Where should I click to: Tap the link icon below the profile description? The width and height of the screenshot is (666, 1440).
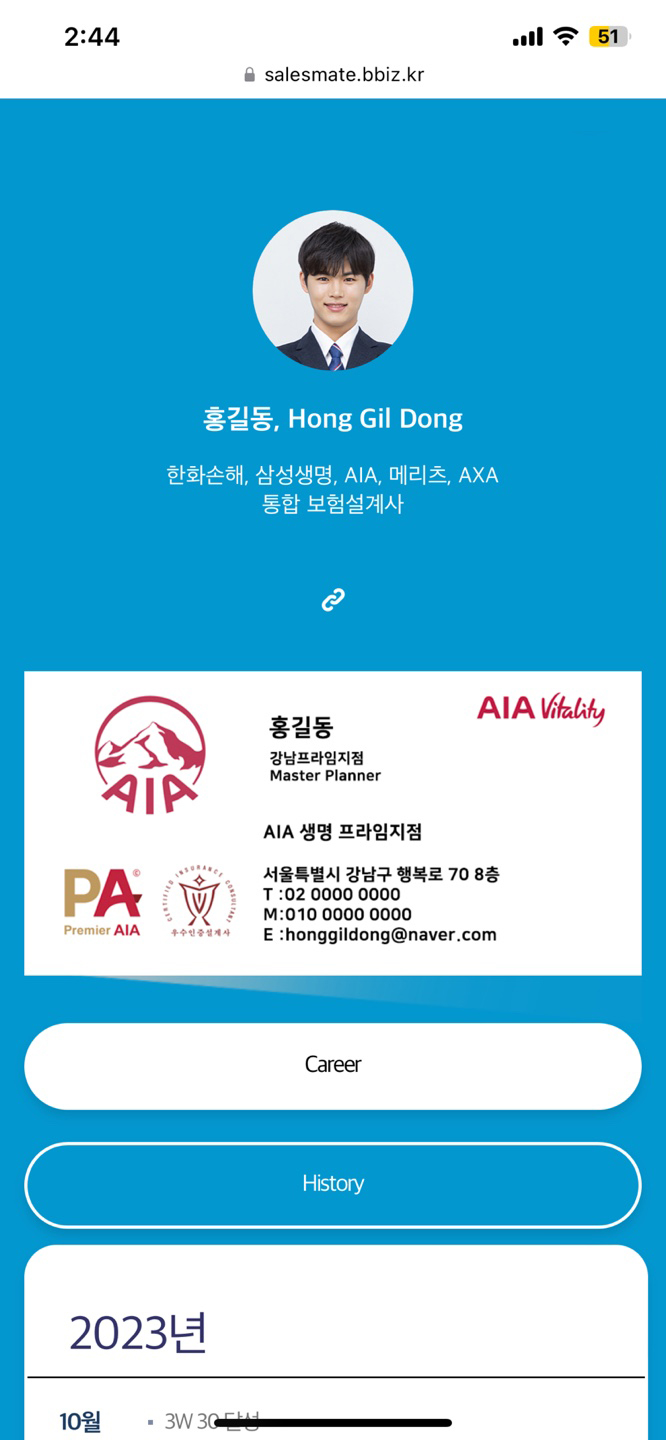[333, 599]
